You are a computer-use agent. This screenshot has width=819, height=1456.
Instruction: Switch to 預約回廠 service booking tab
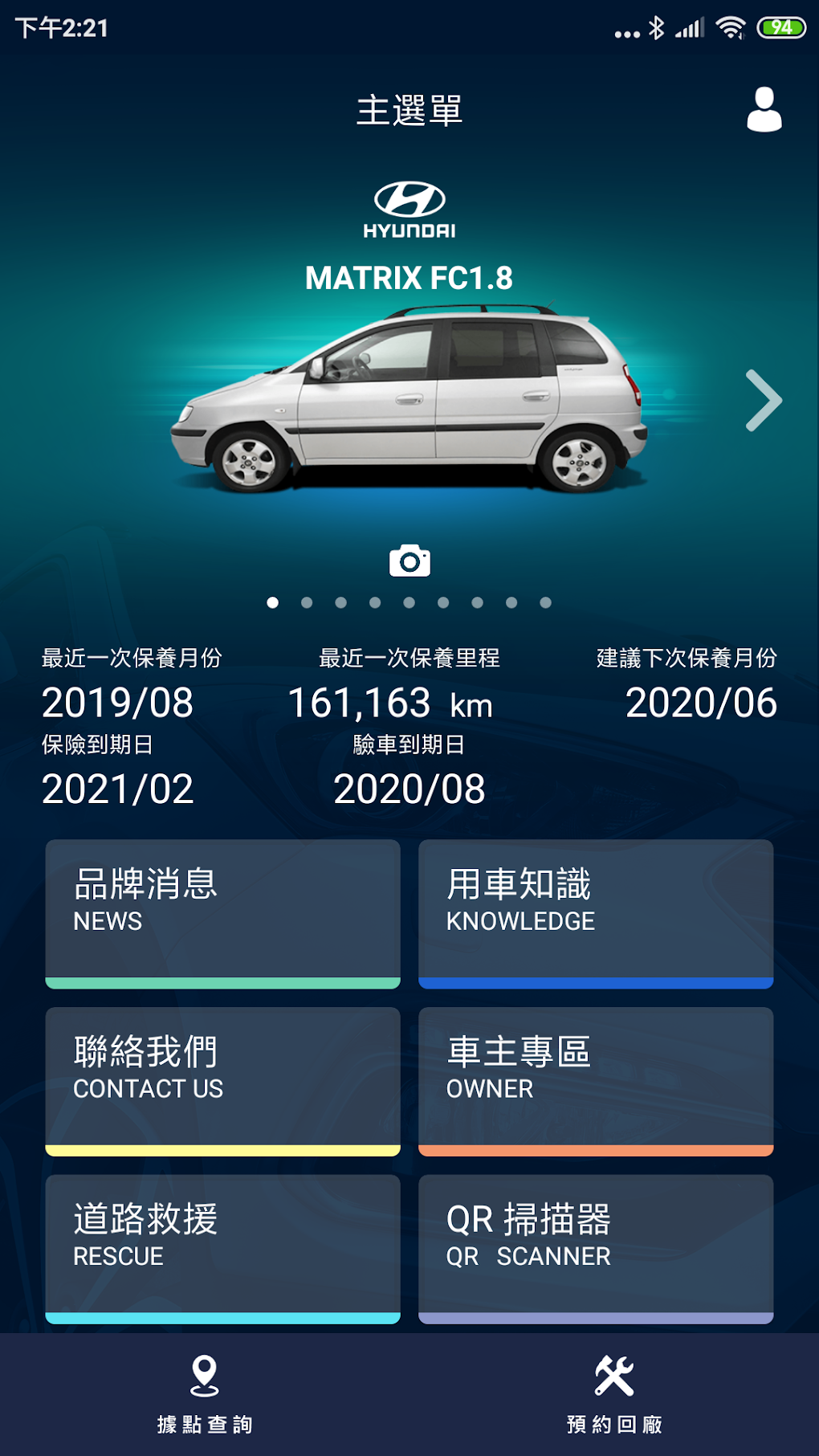click(614, 1394)
